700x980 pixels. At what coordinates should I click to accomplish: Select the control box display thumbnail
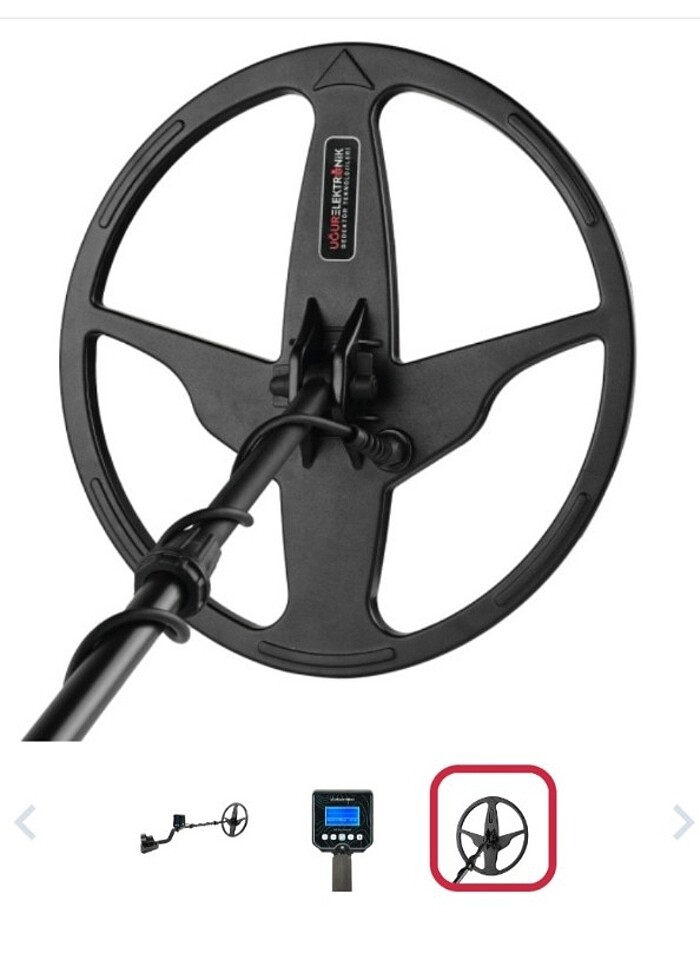click(x=342, y=827)
